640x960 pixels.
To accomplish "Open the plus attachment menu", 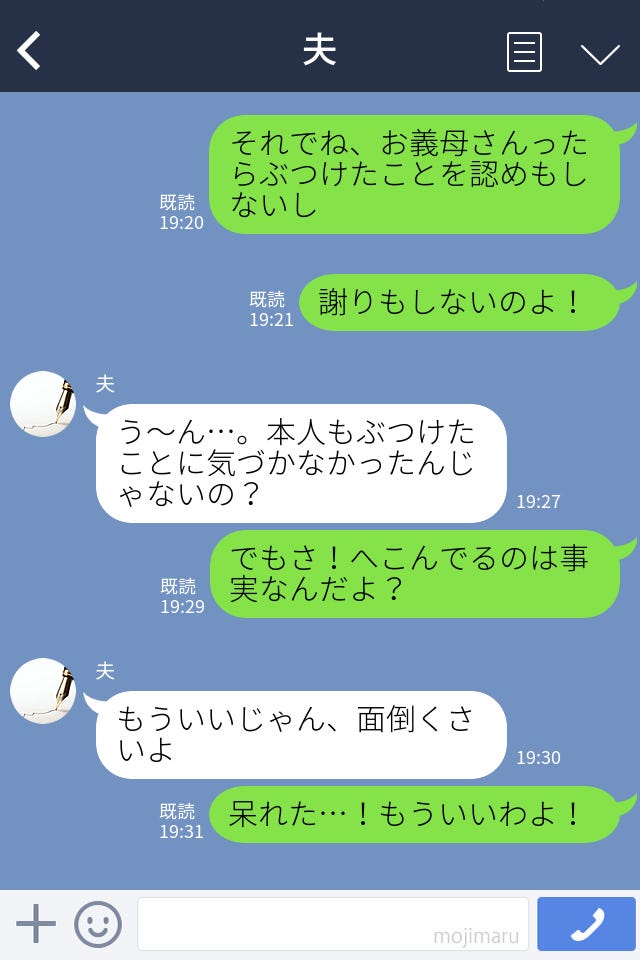I will coord(36,924).
